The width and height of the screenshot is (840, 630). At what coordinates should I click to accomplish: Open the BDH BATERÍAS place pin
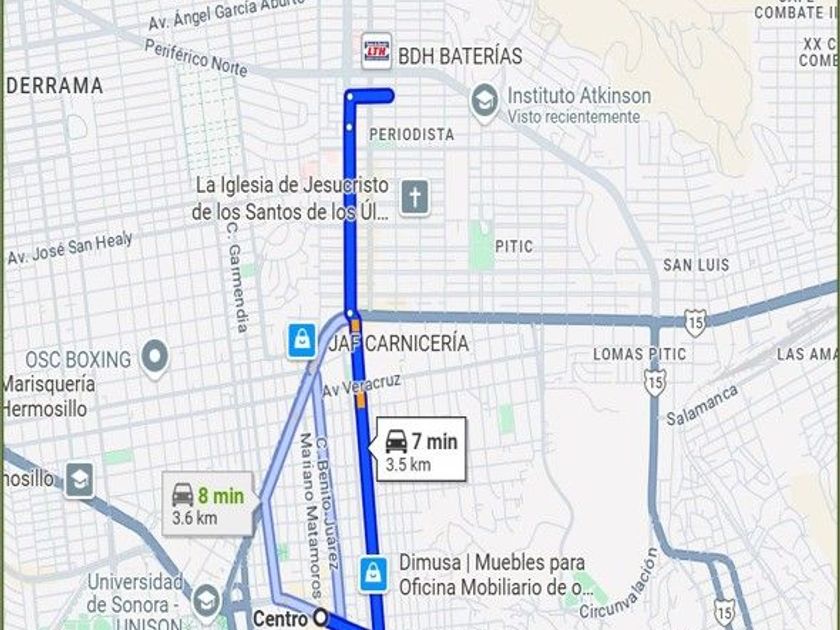point(376,51)
